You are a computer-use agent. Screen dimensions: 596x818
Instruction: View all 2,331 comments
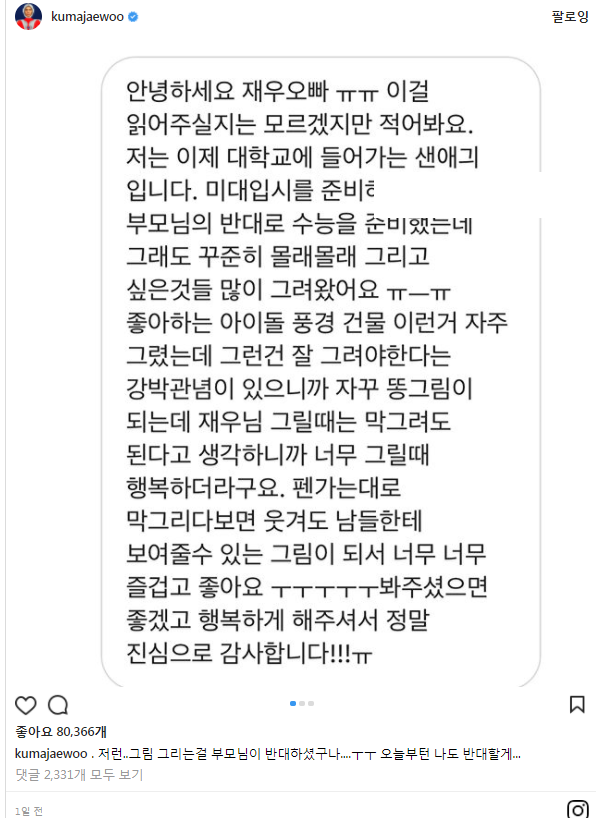point(79,775)
